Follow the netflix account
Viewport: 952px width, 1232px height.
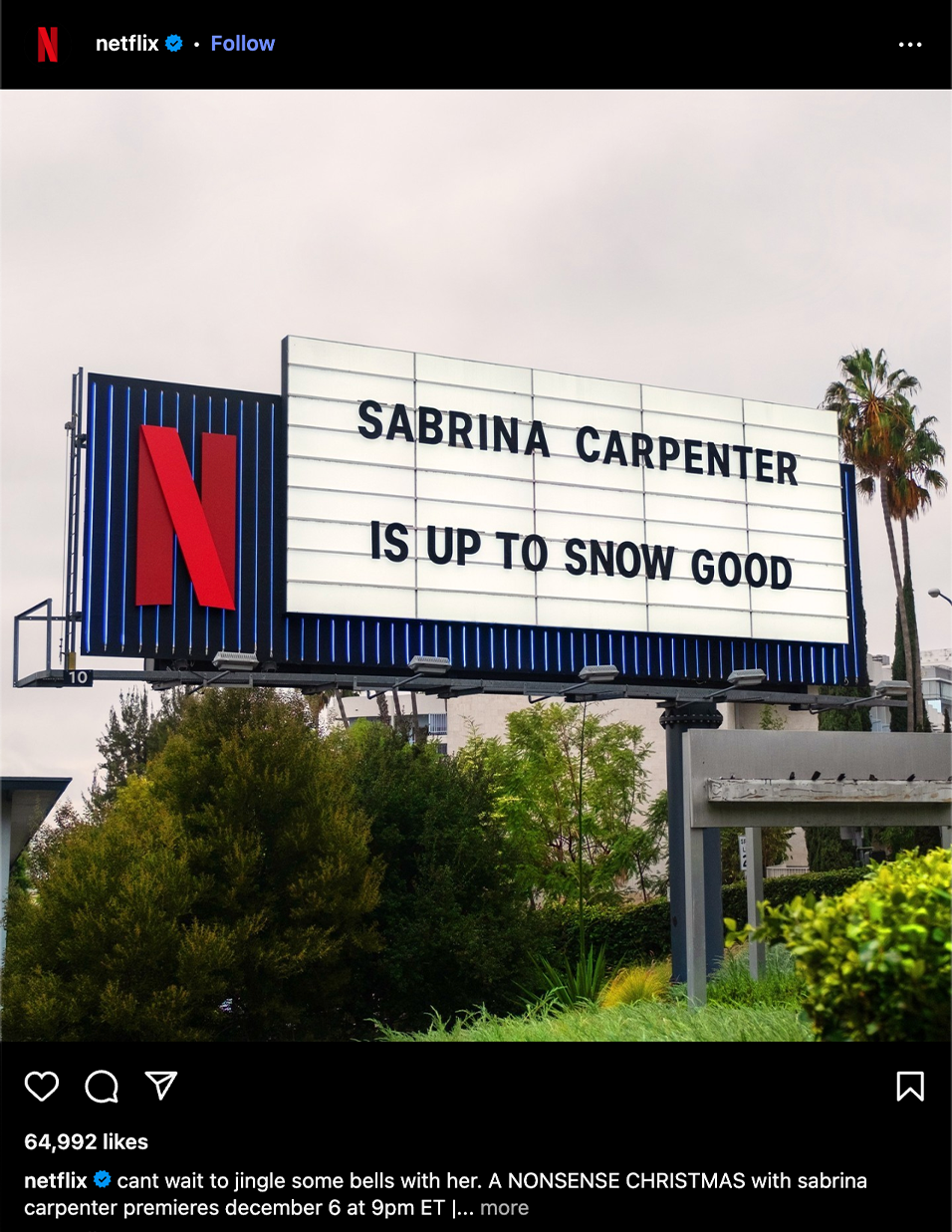(242, 44)
